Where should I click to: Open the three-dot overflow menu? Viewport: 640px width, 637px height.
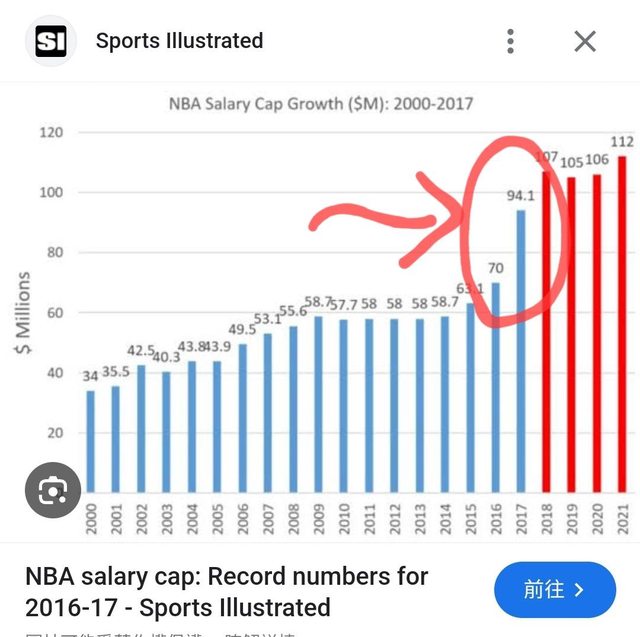511,41
